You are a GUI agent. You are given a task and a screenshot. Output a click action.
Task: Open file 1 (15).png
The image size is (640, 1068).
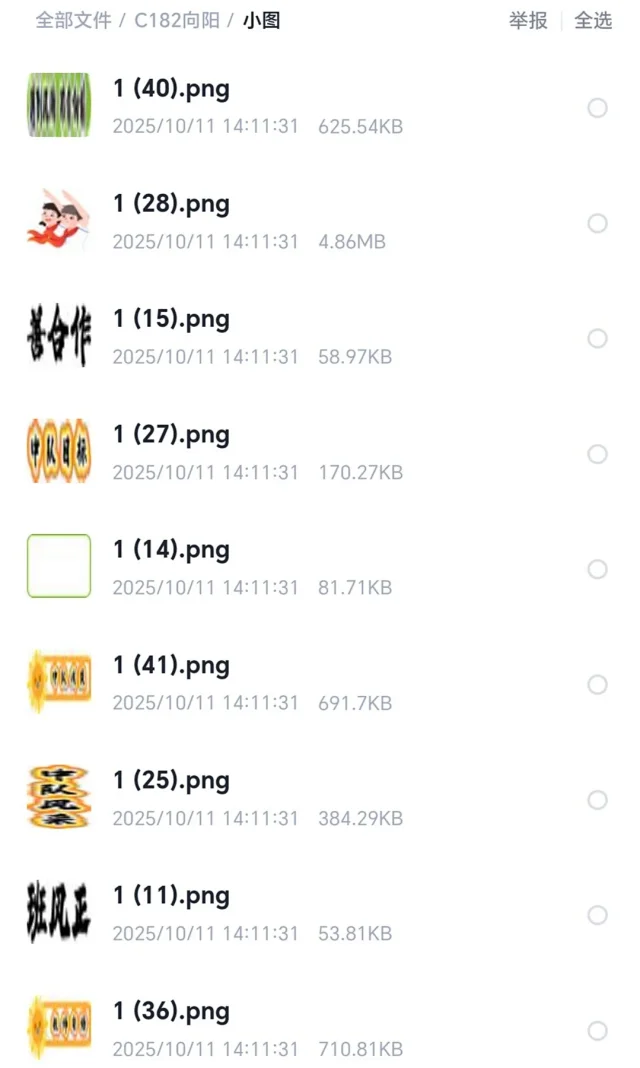click(x=171, y=319)
